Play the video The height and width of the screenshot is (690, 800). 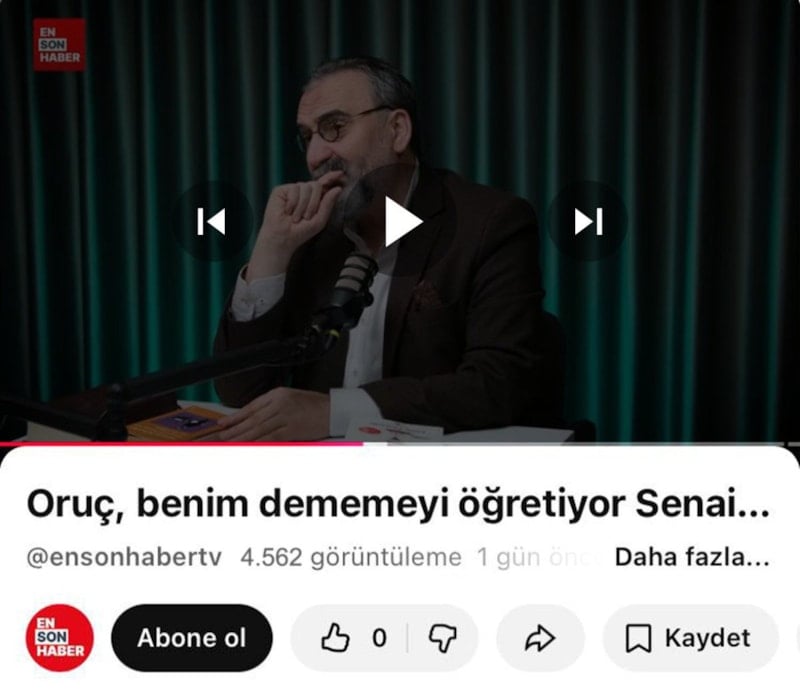(x=402, y=222)
